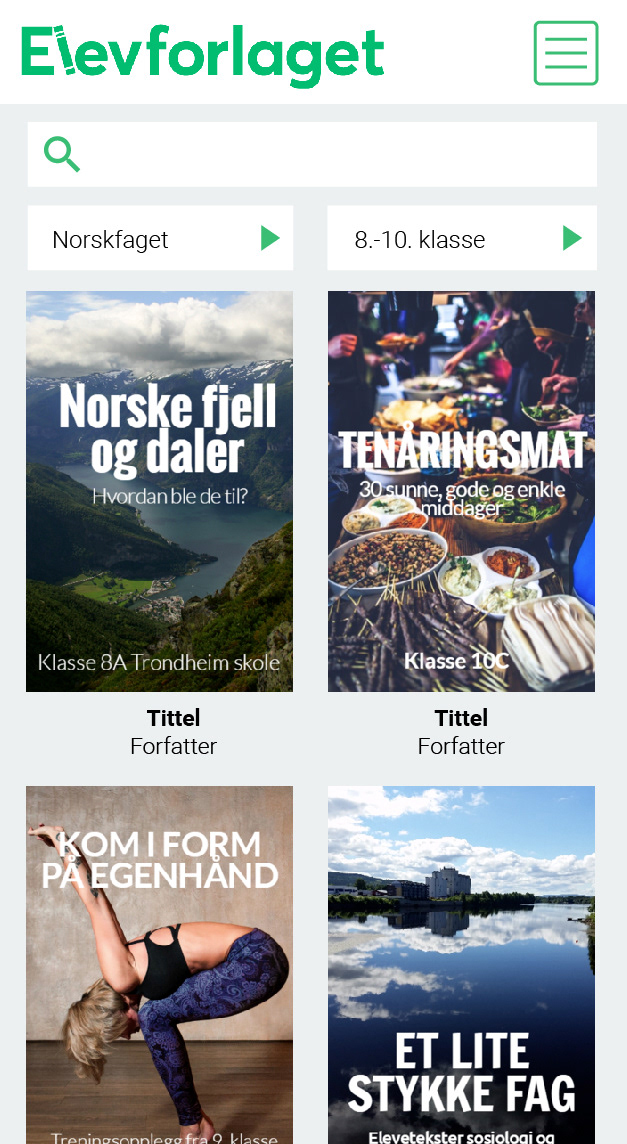Viewport: 627px width, 1144px height.
Task: Open the Et lite stykke fag book
Action: (x=461, y=964)
